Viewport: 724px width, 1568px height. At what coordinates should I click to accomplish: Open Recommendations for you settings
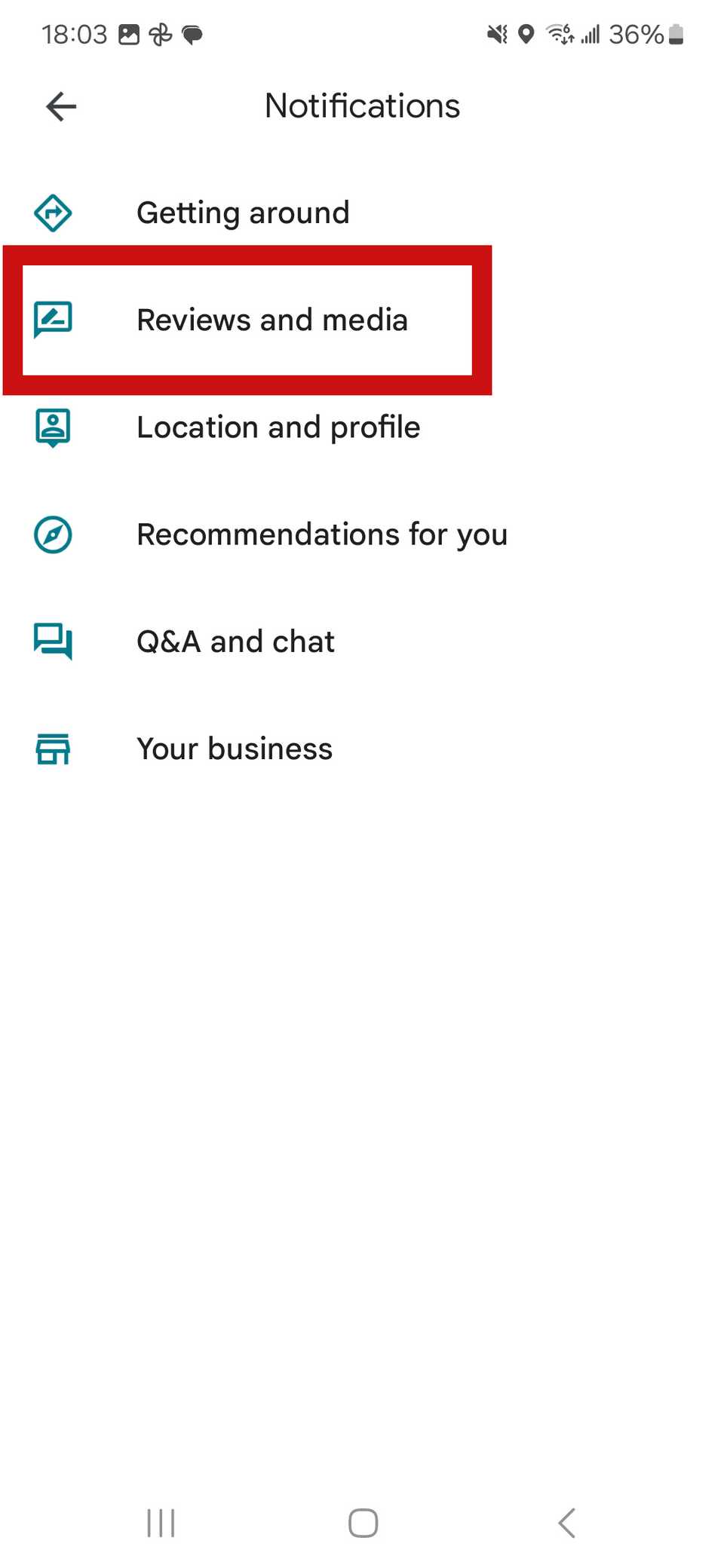[322, 534]
